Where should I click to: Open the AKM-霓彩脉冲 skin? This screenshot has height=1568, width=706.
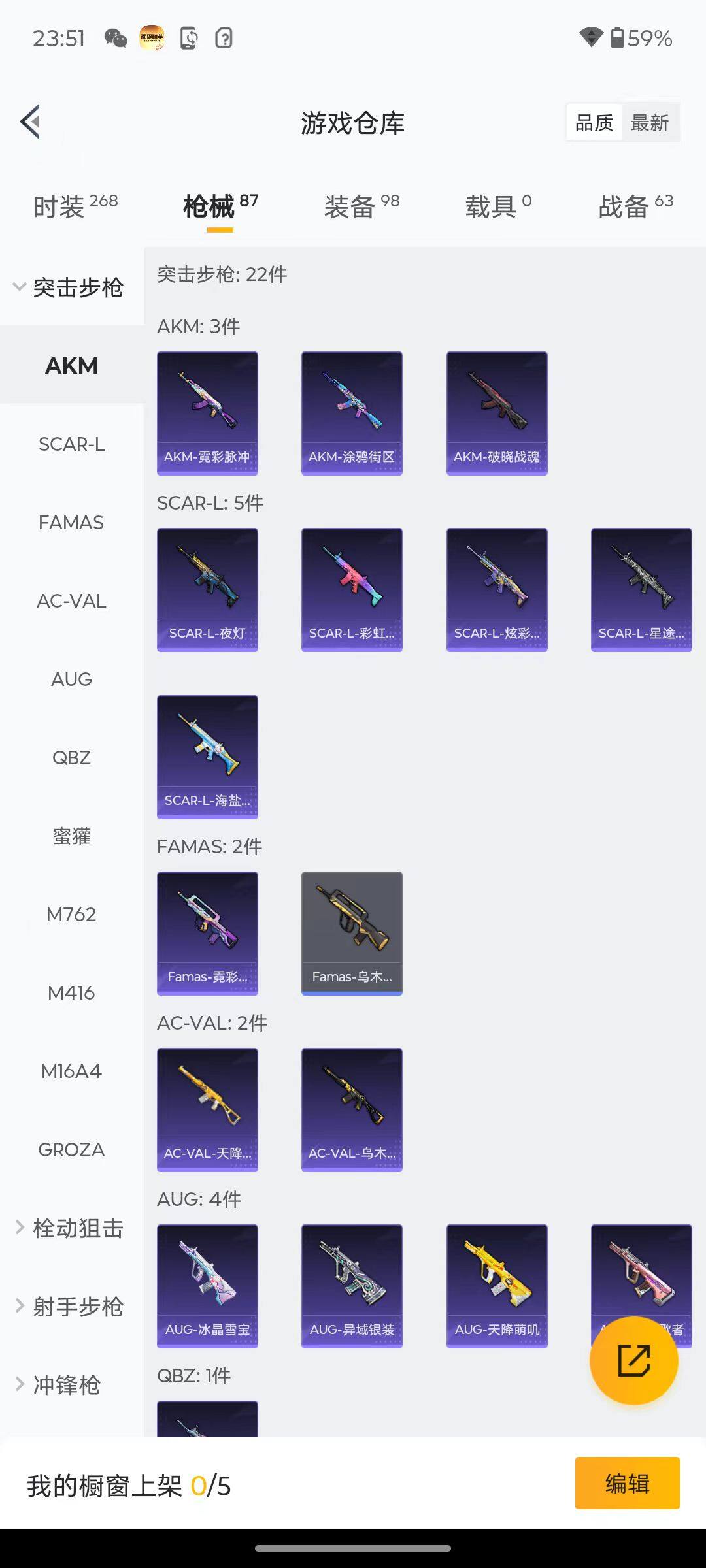click(x=207, y=413)
